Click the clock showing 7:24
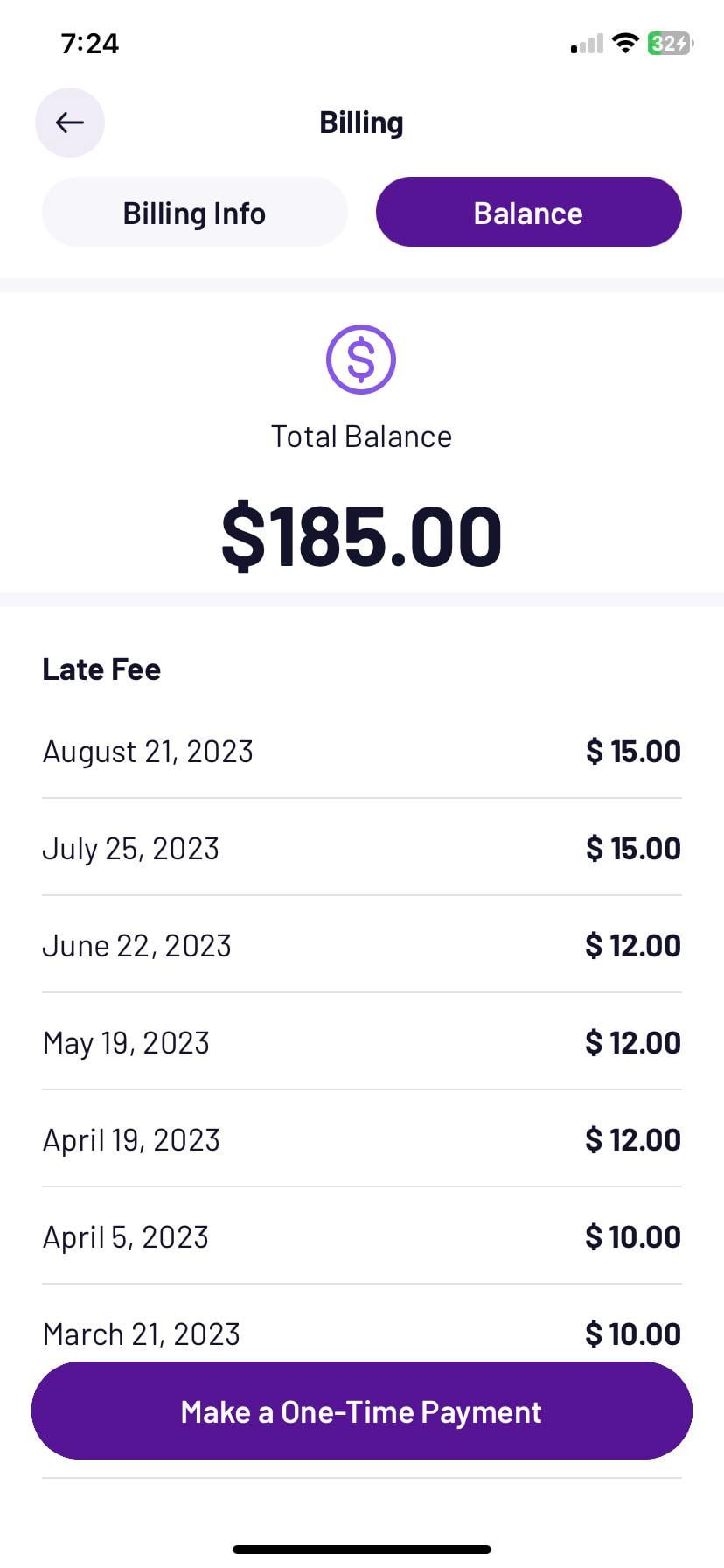Image resolution: width=724 pixels, height=1568 pixels. [x=90, y=42]
